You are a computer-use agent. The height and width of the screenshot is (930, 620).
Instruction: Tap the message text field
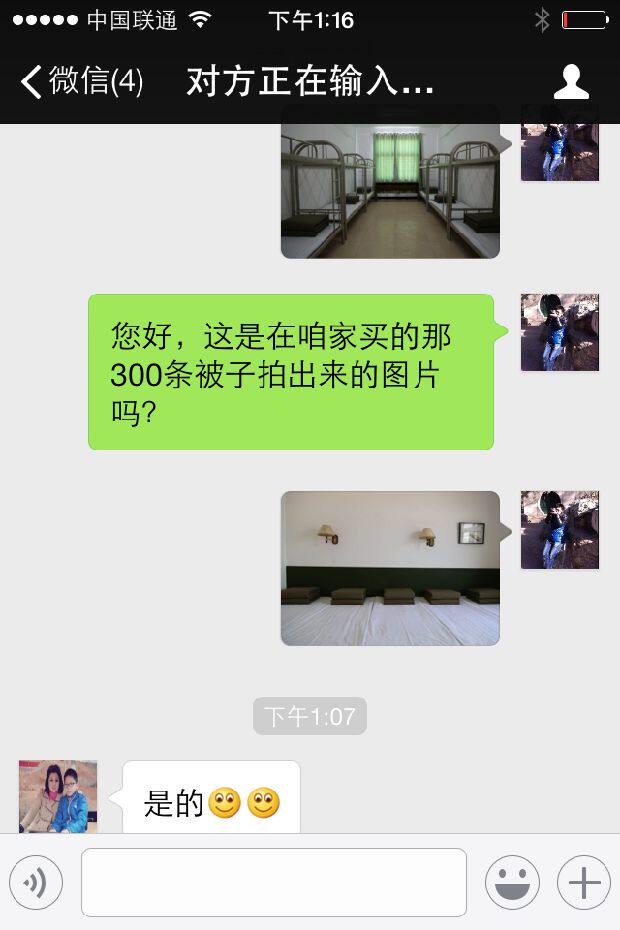(274, 882)
